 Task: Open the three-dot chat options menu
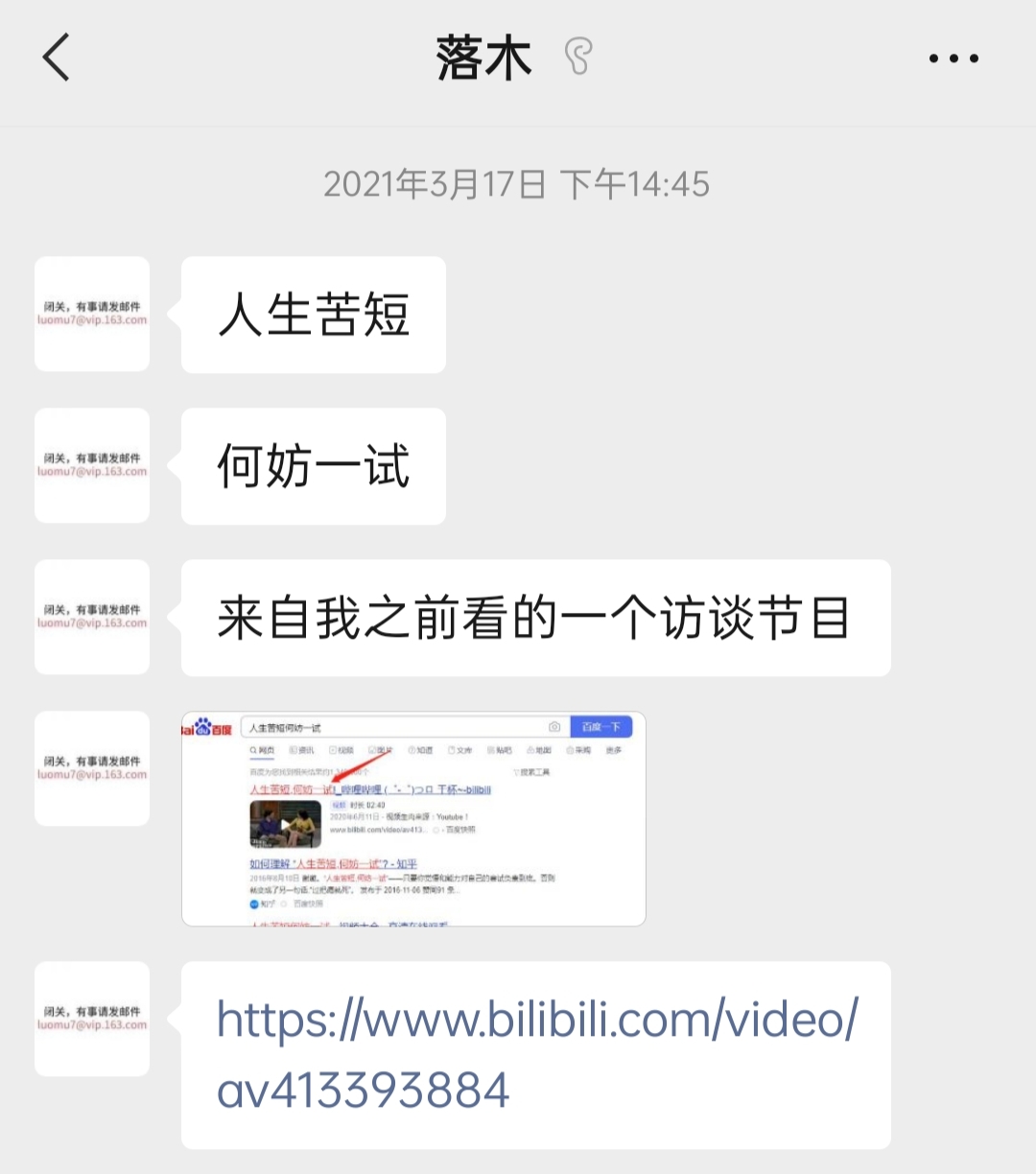954,59
